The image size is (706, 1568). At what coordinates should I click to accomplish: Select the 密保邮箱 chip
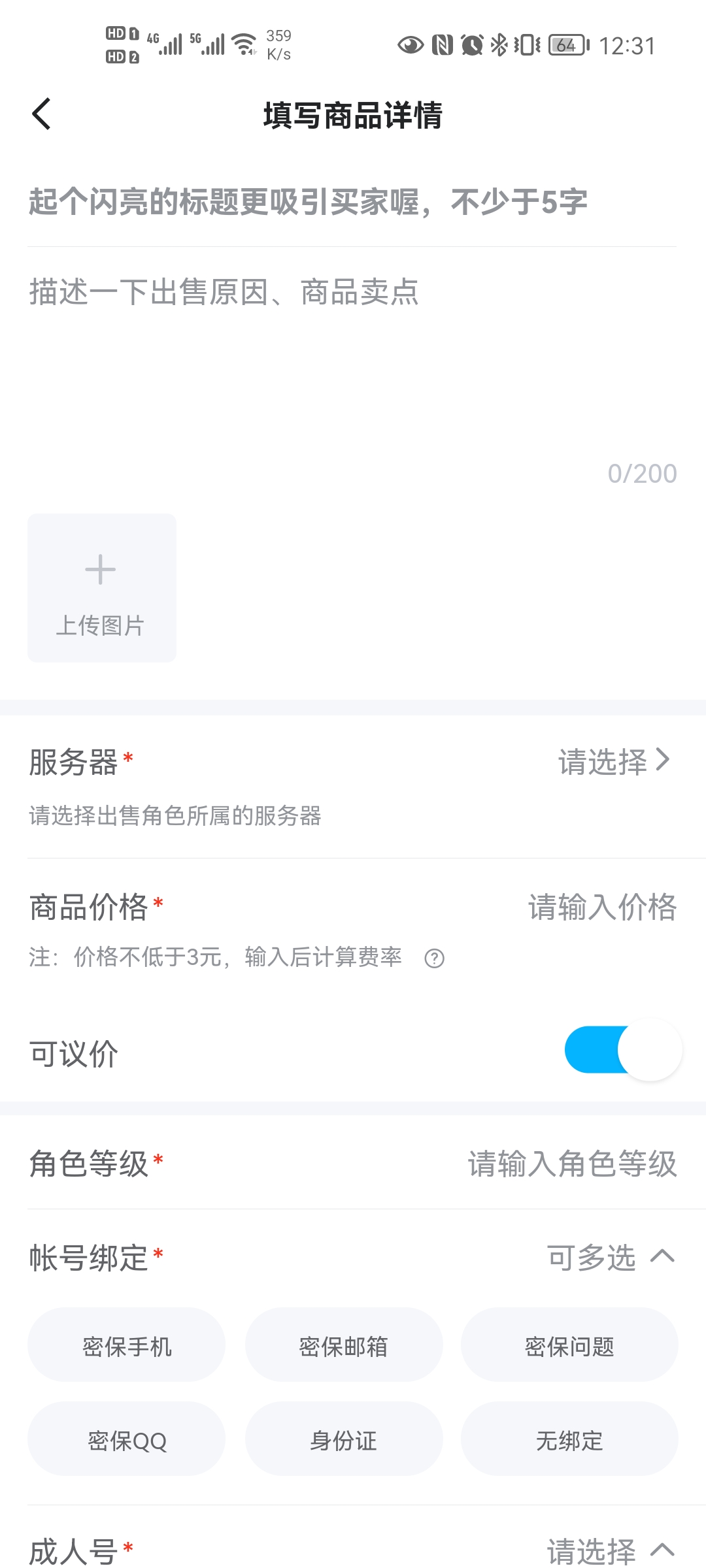pos(344,1345)
